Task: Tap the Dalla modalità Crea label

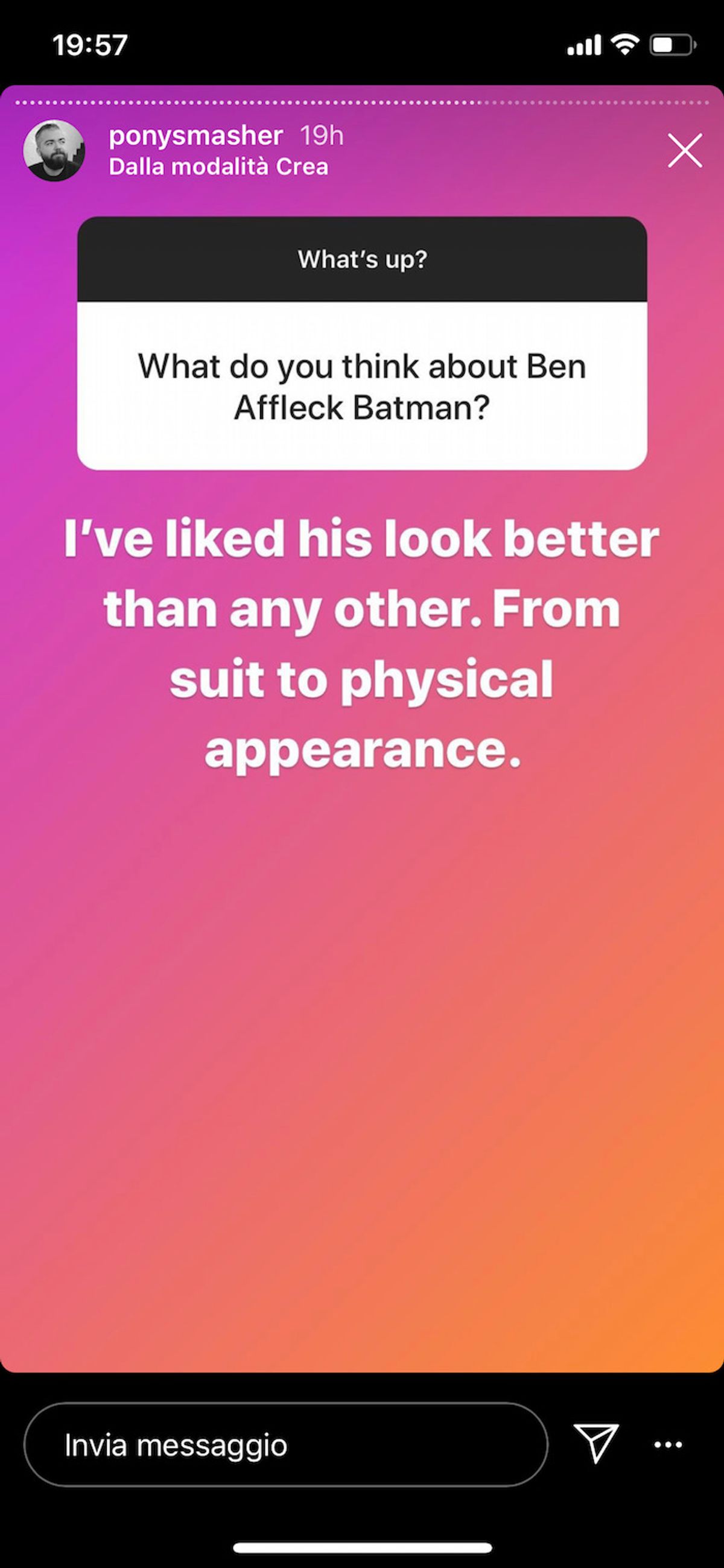Action: point(218,167)
